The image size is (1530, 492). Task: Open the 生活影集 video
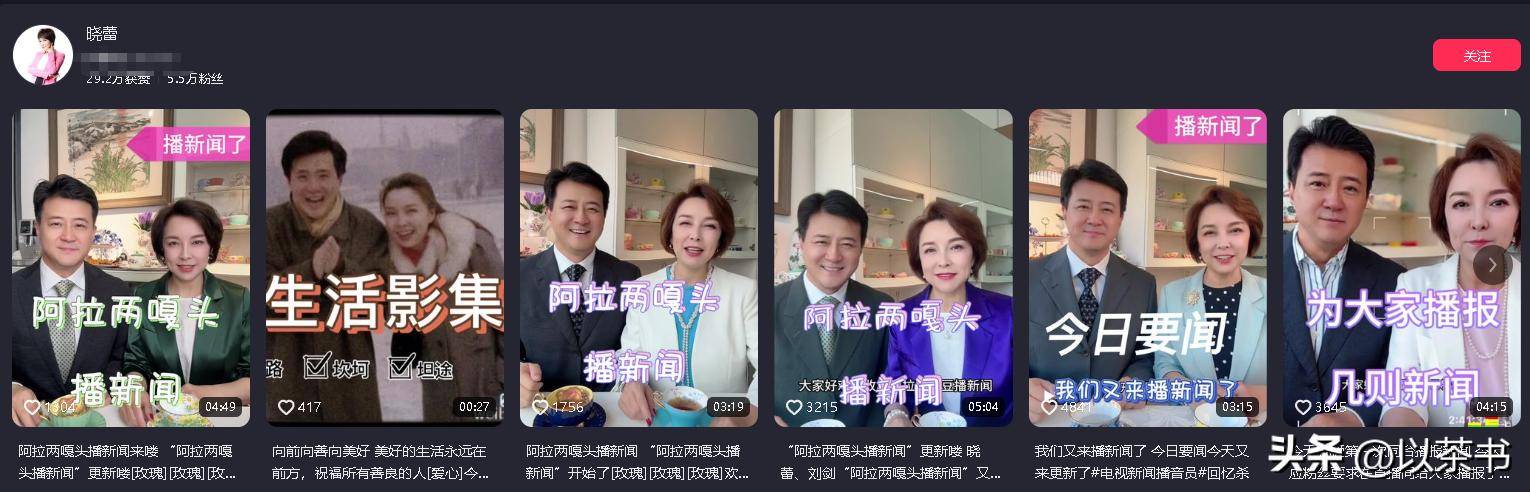click(385, 268)
